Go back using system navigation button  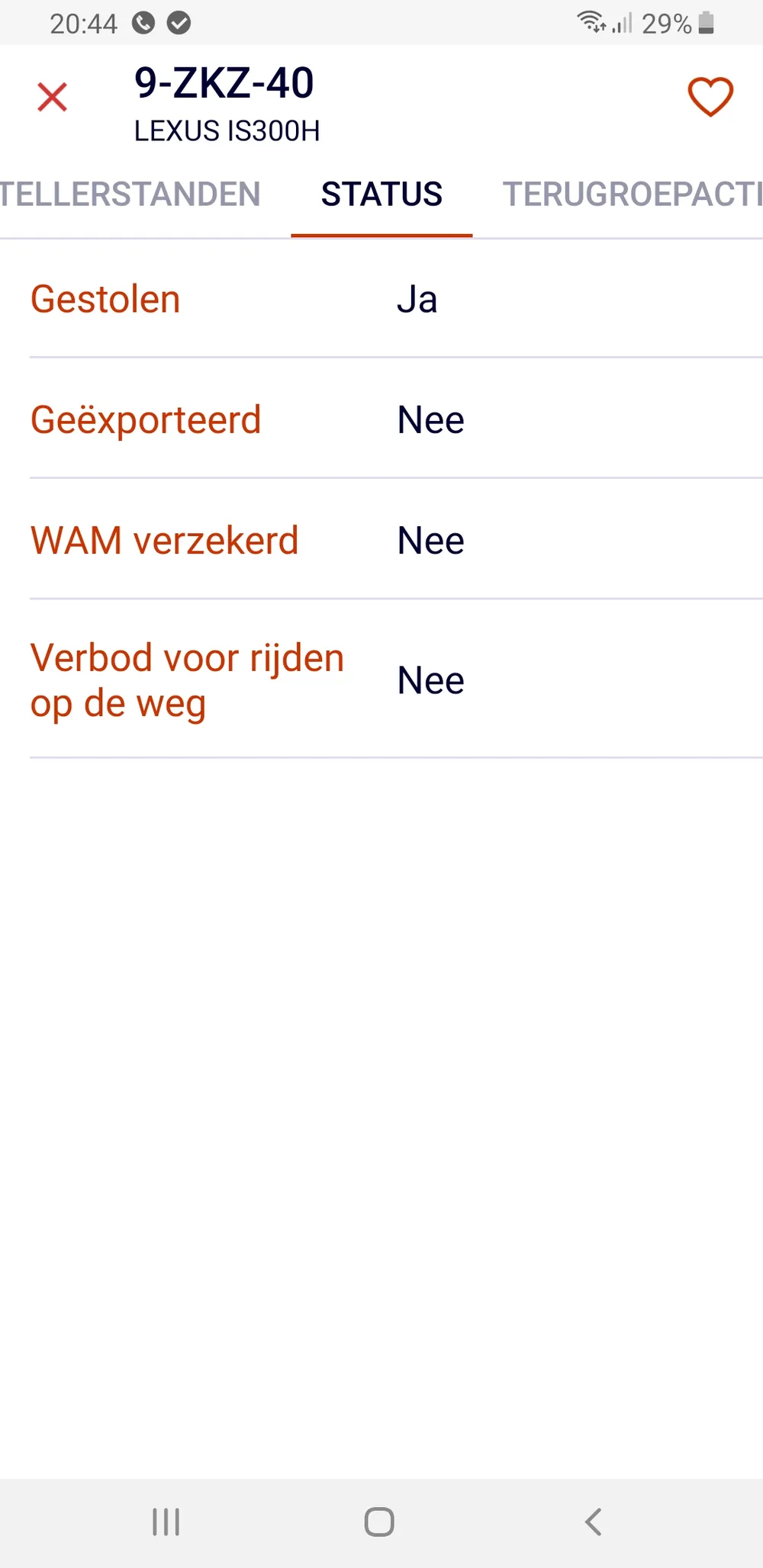point(594,1521)
